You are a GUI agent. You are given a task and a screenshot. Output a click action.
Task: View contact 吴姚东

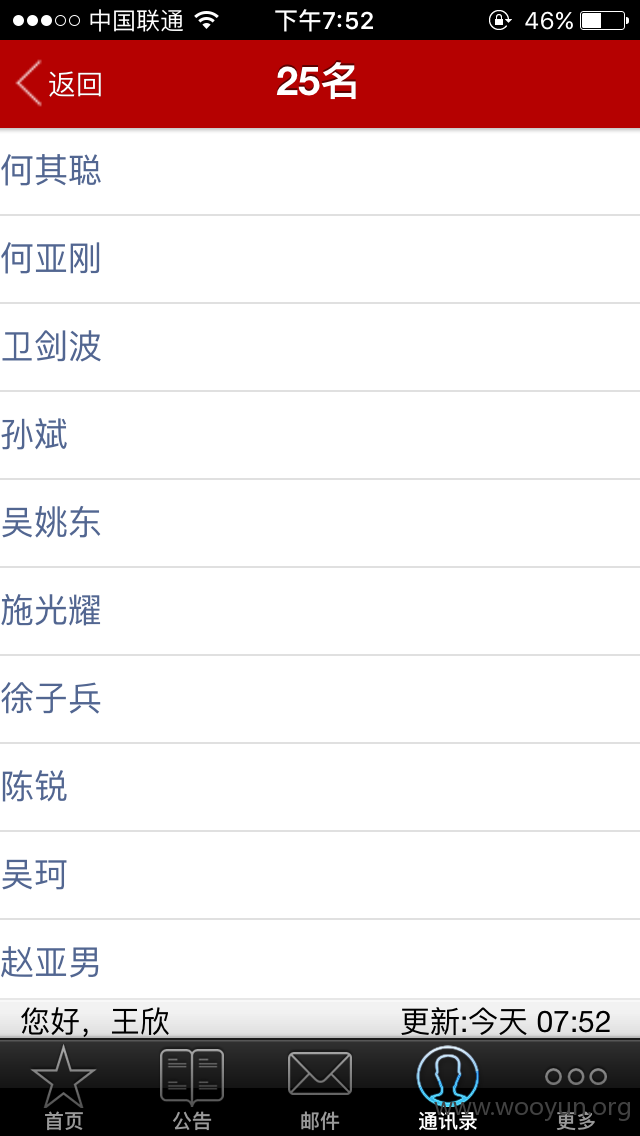click(320, 524)
